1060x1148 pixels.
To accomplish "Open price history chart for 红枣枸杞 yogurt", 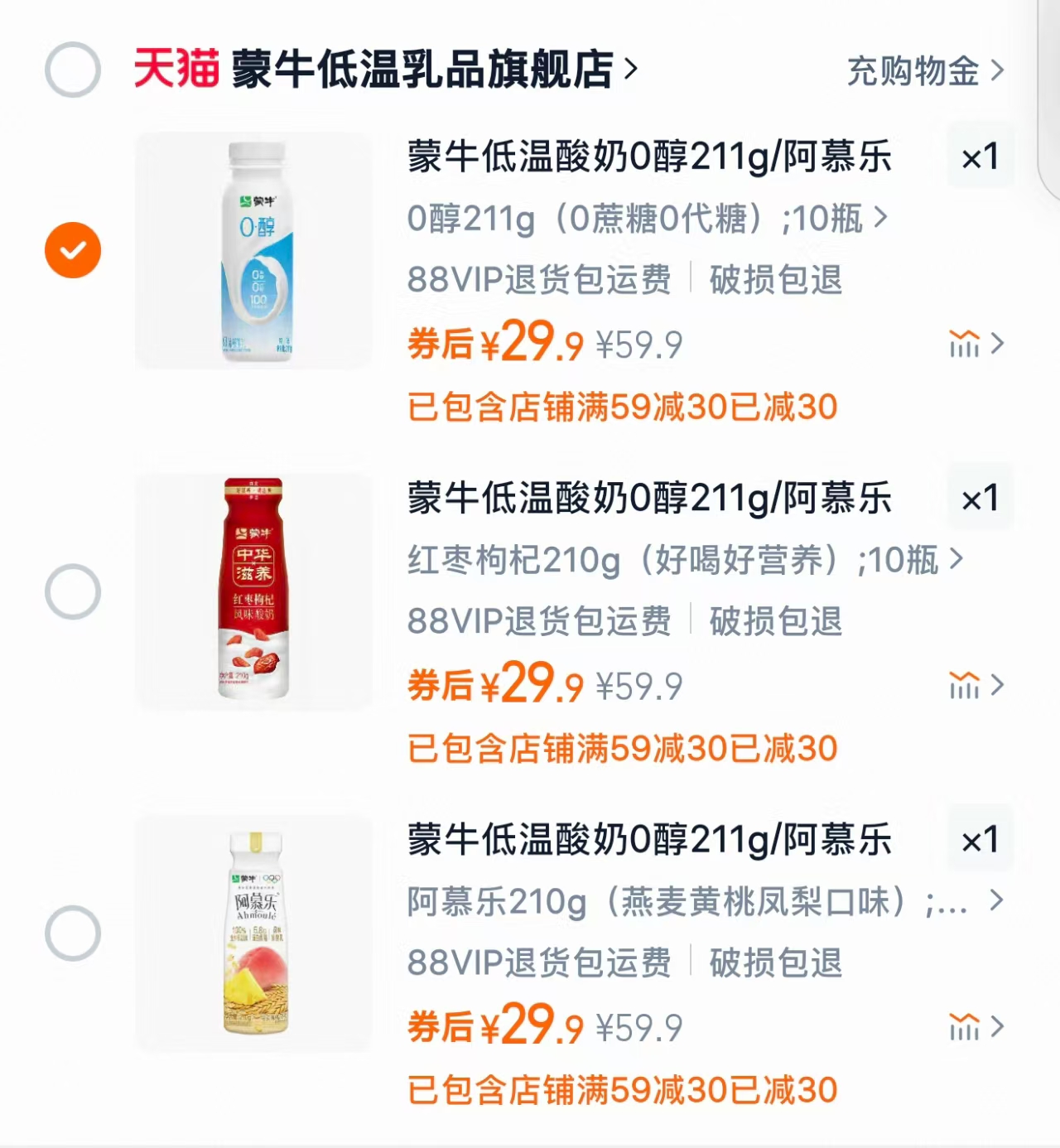I will point(966,686).
